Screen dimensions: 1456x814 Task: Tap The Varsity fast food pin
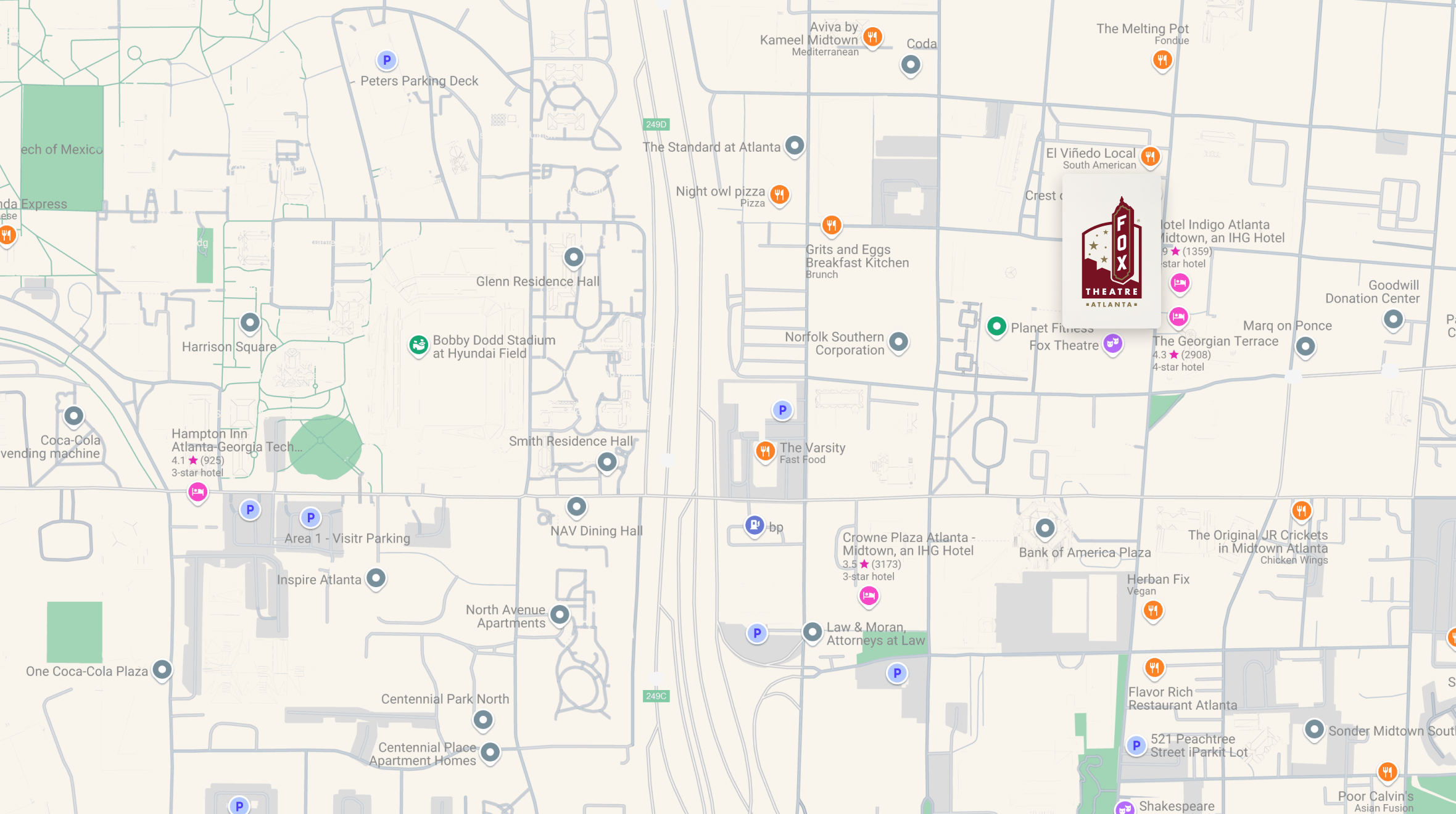point(765,451)
